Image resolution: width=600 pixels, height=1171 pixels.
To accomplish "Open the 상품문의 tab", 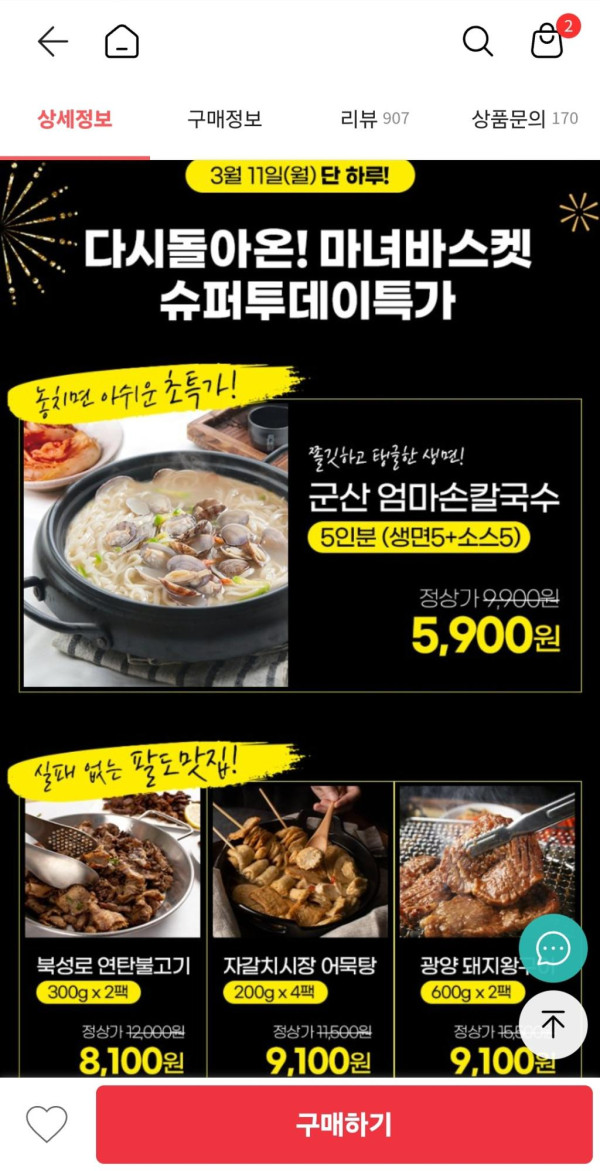I will [x=524, y=119].
